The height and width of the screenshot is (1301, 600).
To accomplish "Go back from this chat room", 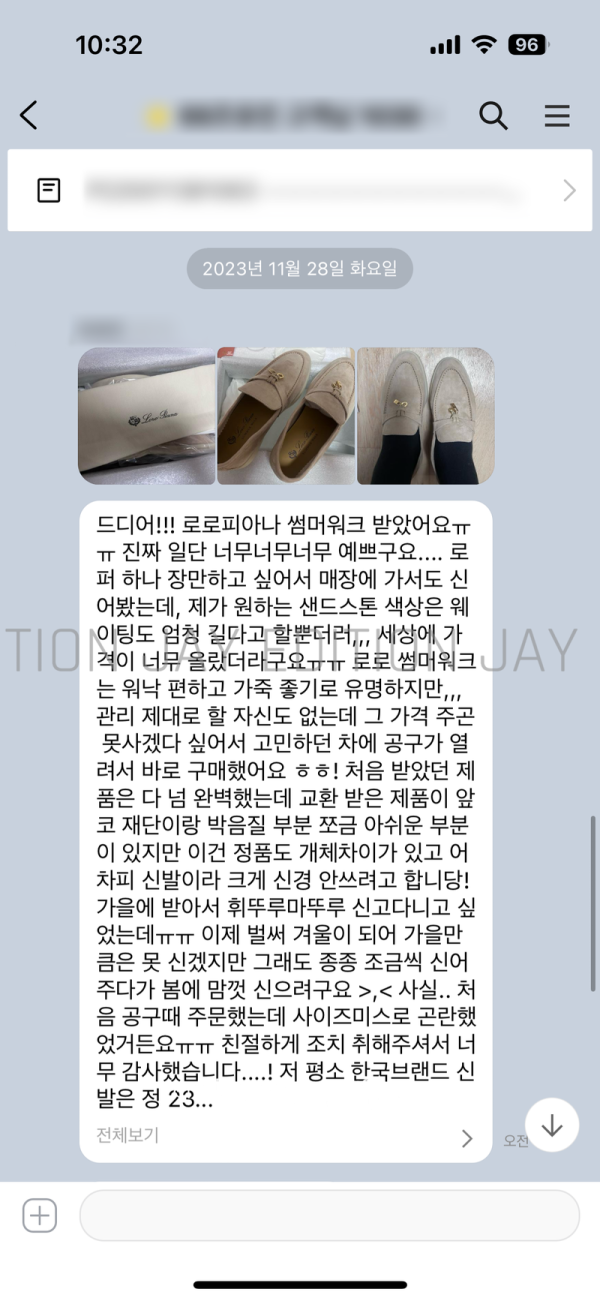I will (x=29, y=116).
